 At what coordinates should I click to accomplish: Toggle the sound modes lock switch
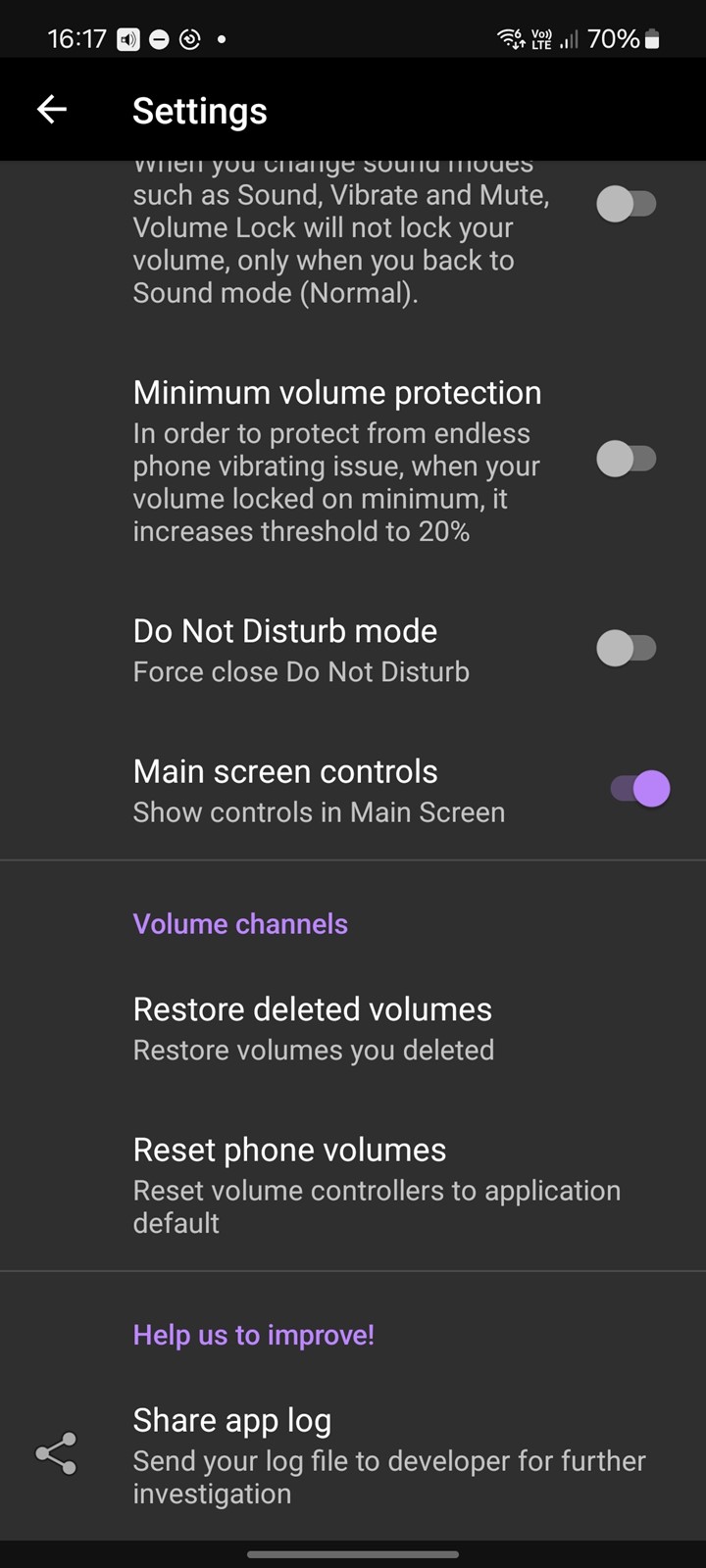coord(627,205)
